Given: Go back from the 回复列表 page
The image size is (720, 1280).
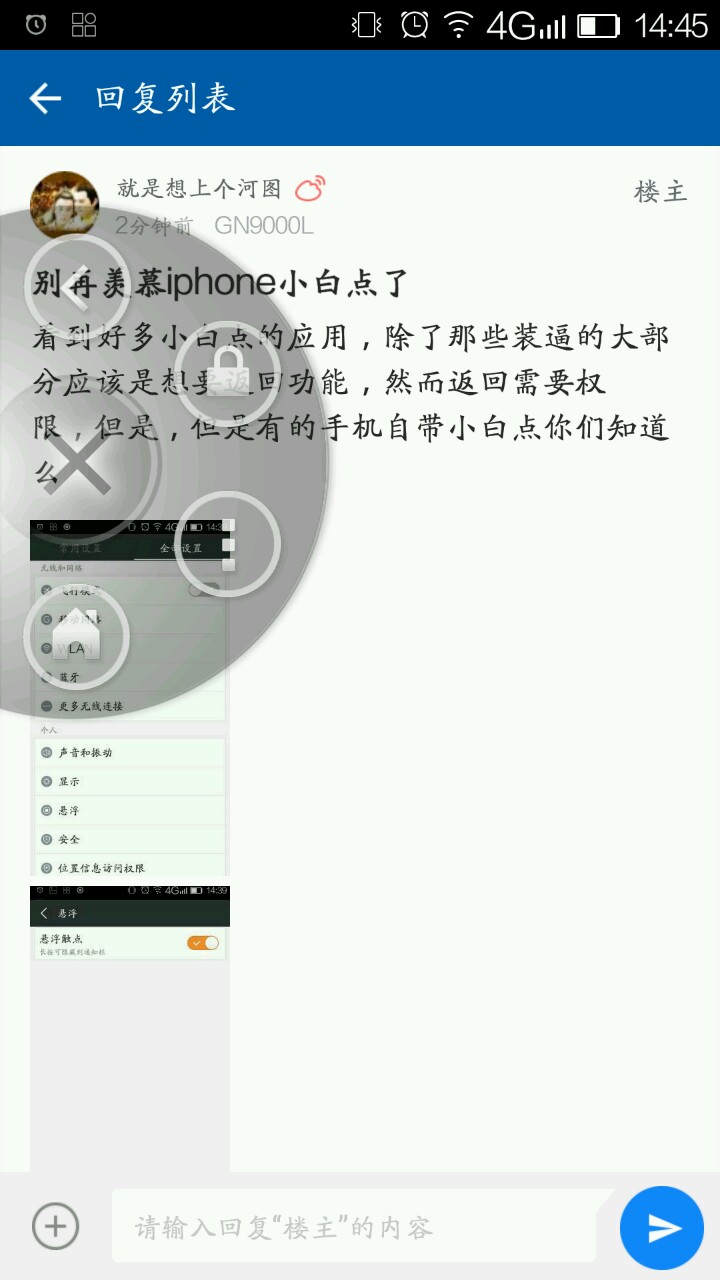Looking at the screenshot, I should tap(45, 98).
